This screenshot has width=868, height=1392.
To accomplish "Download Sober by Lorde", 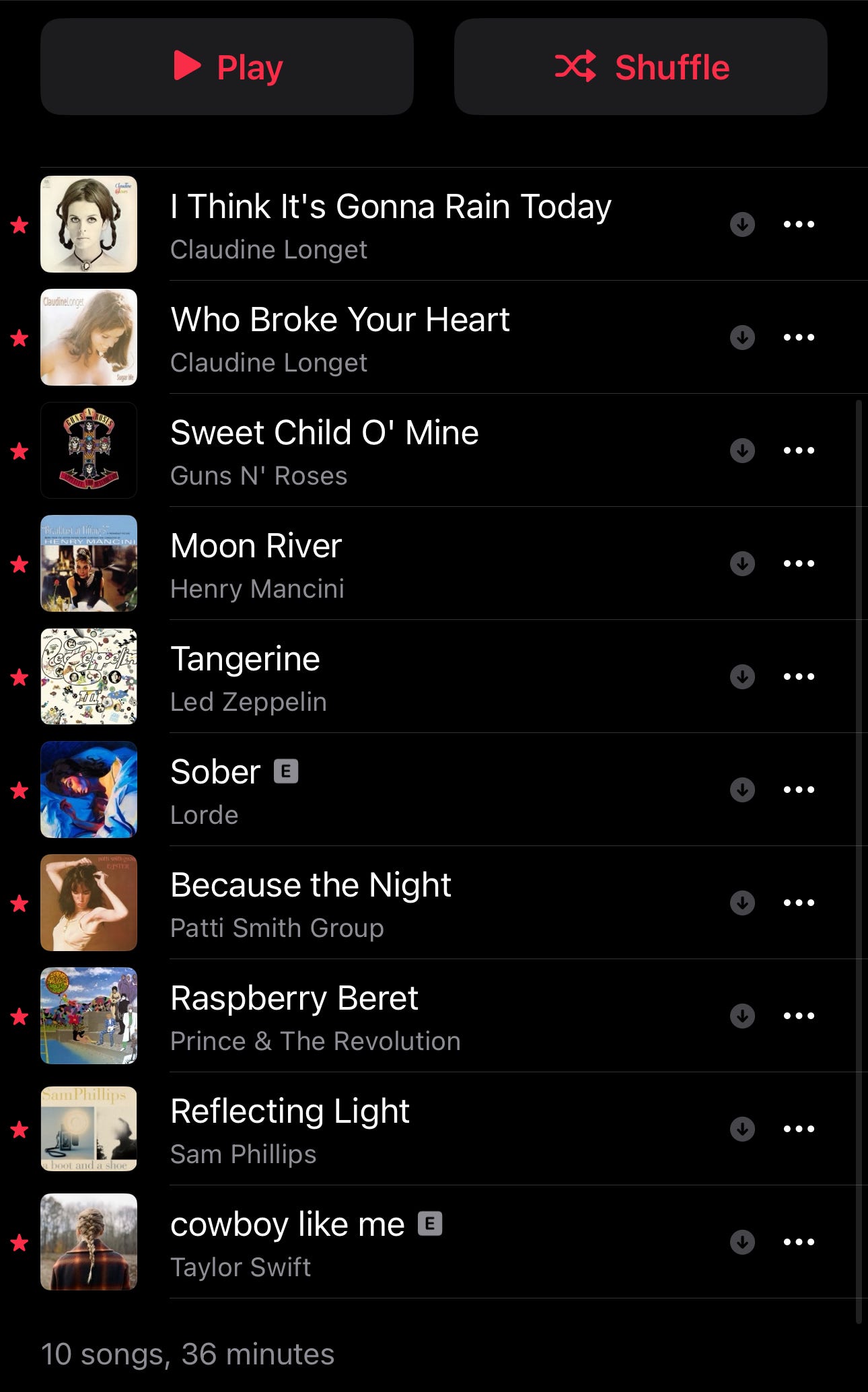I will (742, 790).
